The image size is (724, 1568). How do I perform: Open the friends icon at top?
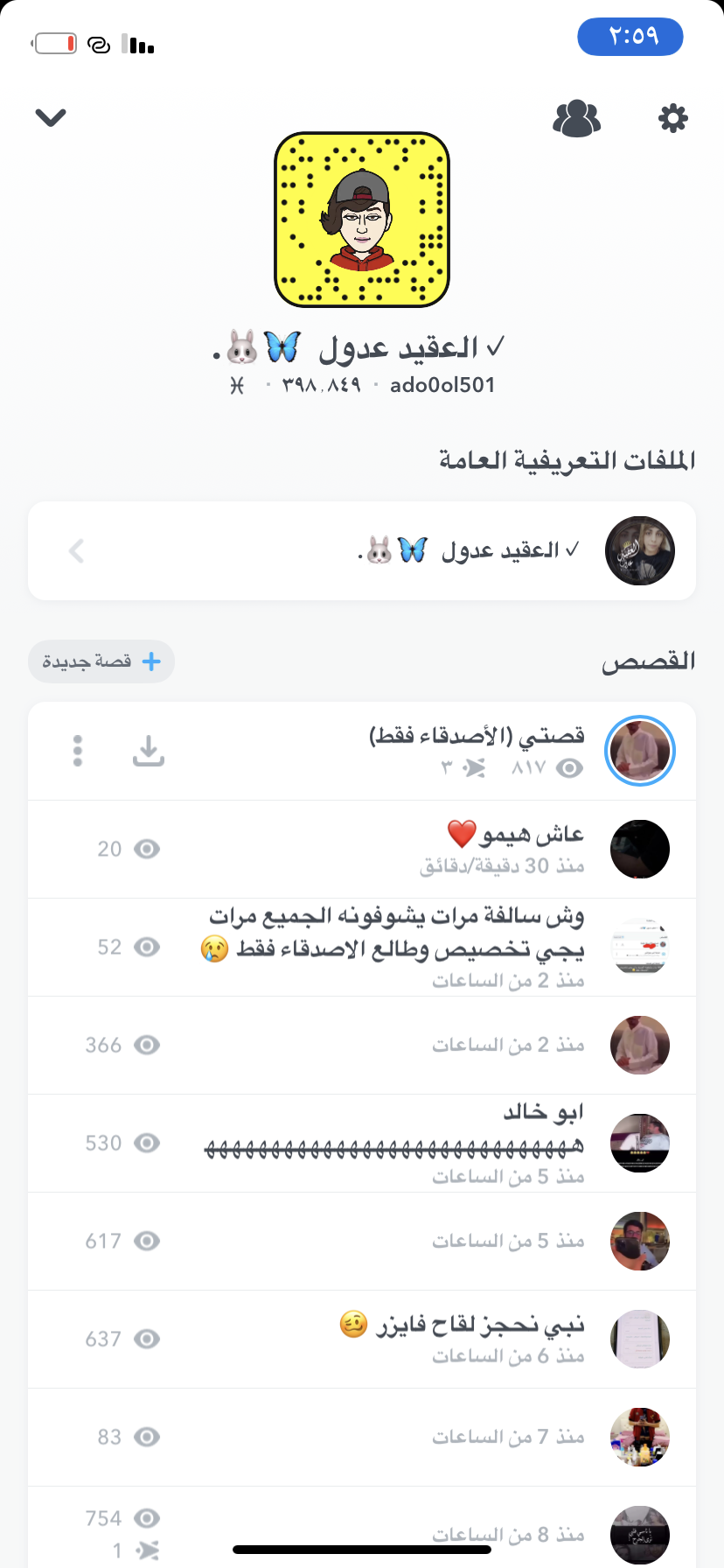click(577, 118)
